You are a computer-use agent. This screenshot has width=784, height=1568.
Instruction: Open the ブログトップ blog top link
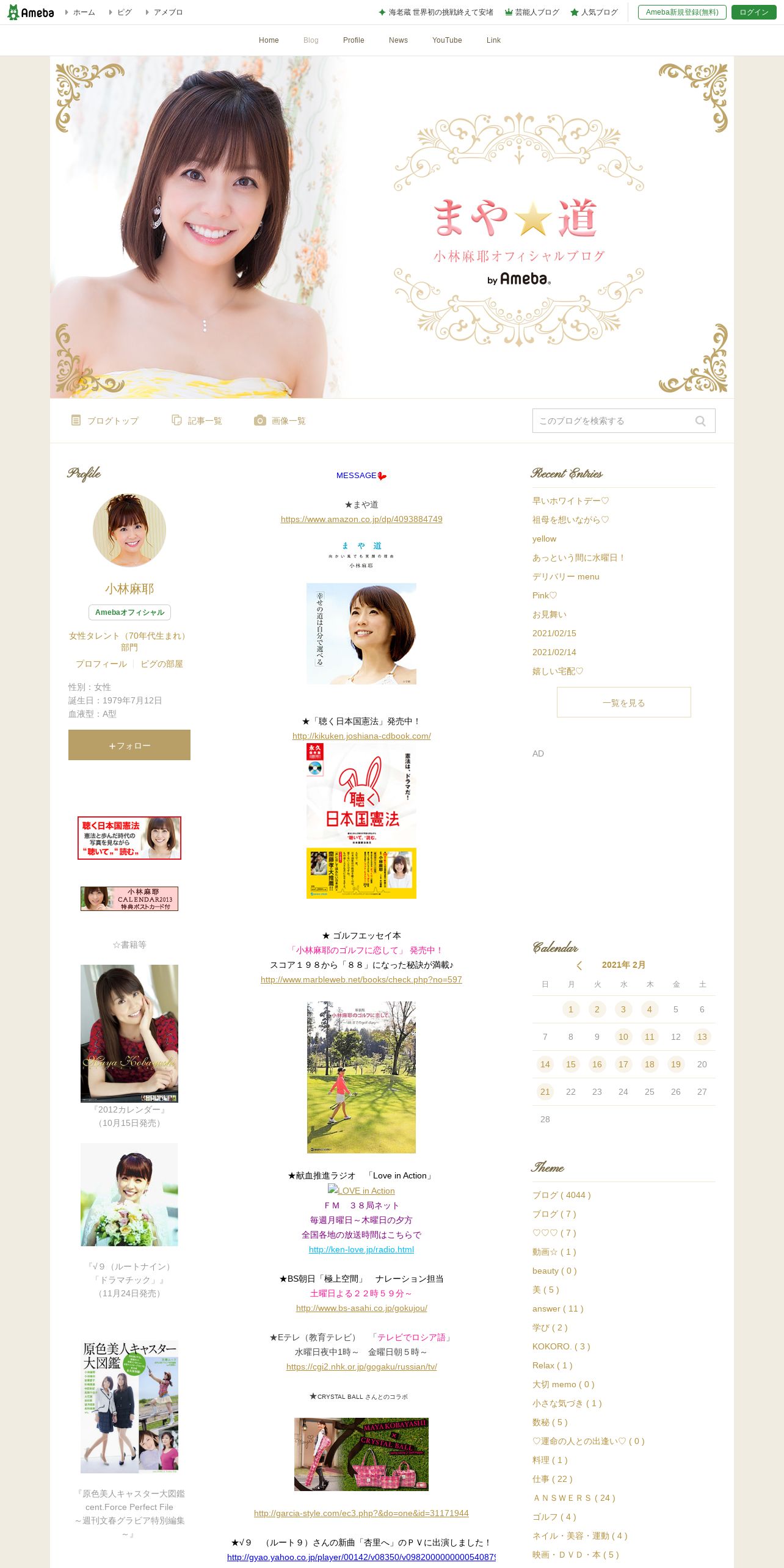[105, 421]
